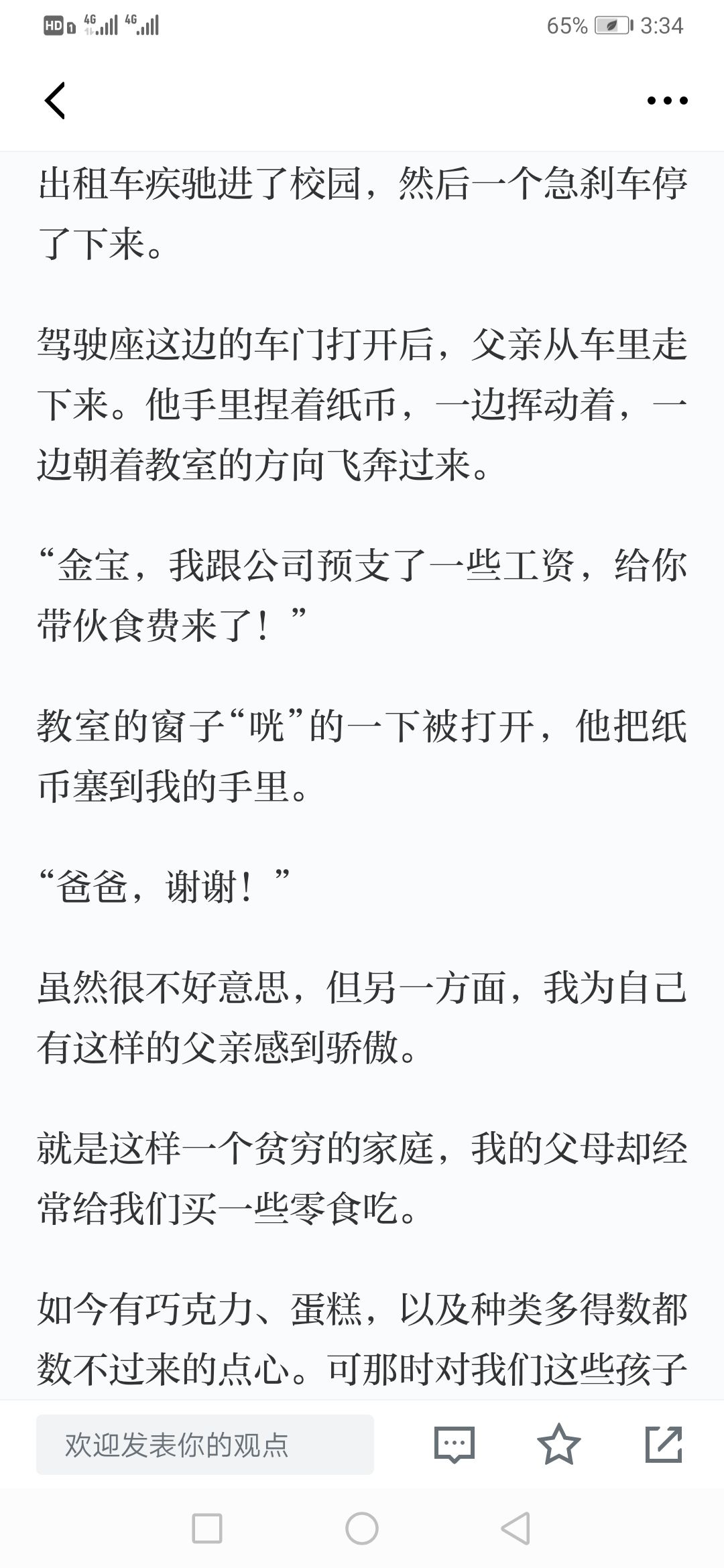Tap the 欢迎发表你的观点 comment field
Image resolution: width=724 pixels, height=1568 pixels.
tap(205, 1445)
